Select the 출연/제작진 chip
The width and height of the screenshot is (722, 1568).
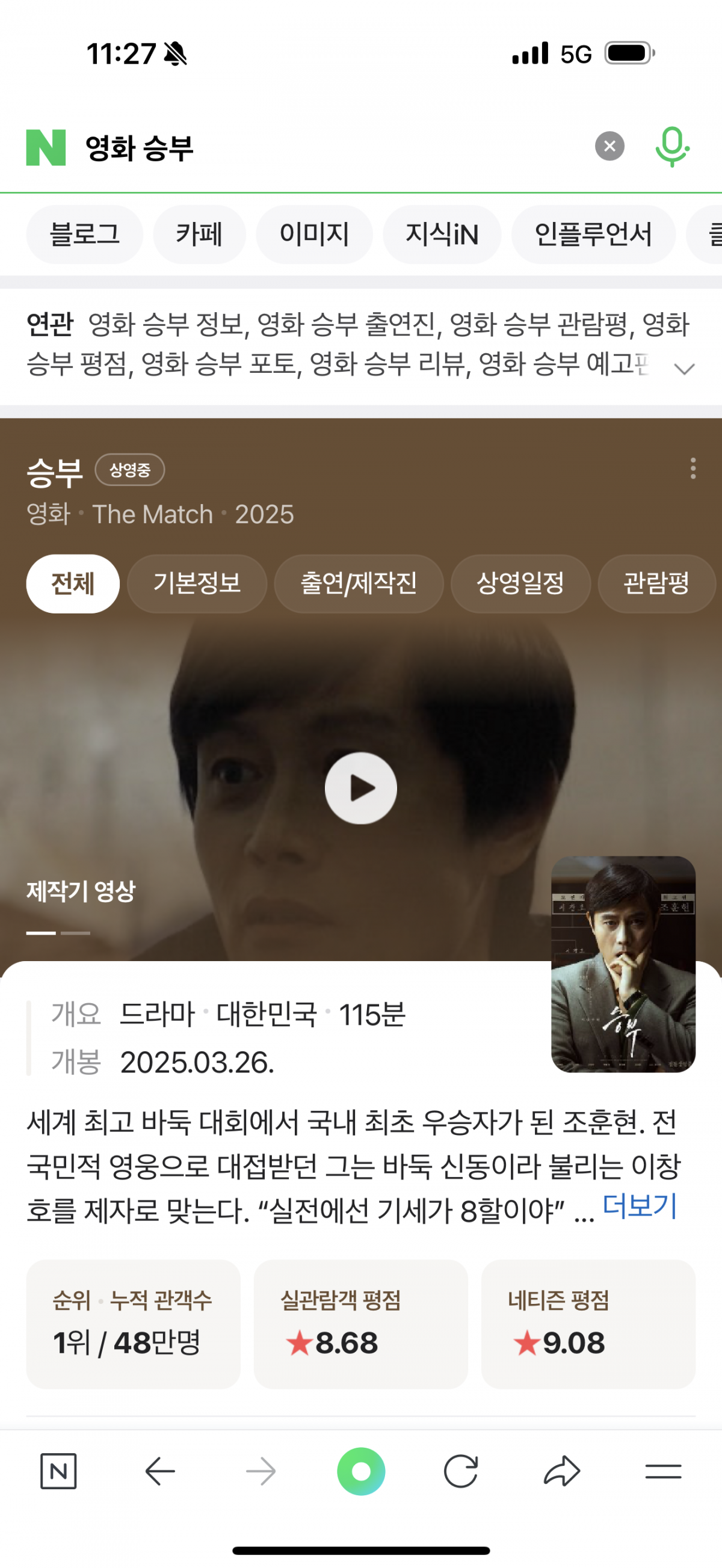pyautogui.click(x=359, y=584)
